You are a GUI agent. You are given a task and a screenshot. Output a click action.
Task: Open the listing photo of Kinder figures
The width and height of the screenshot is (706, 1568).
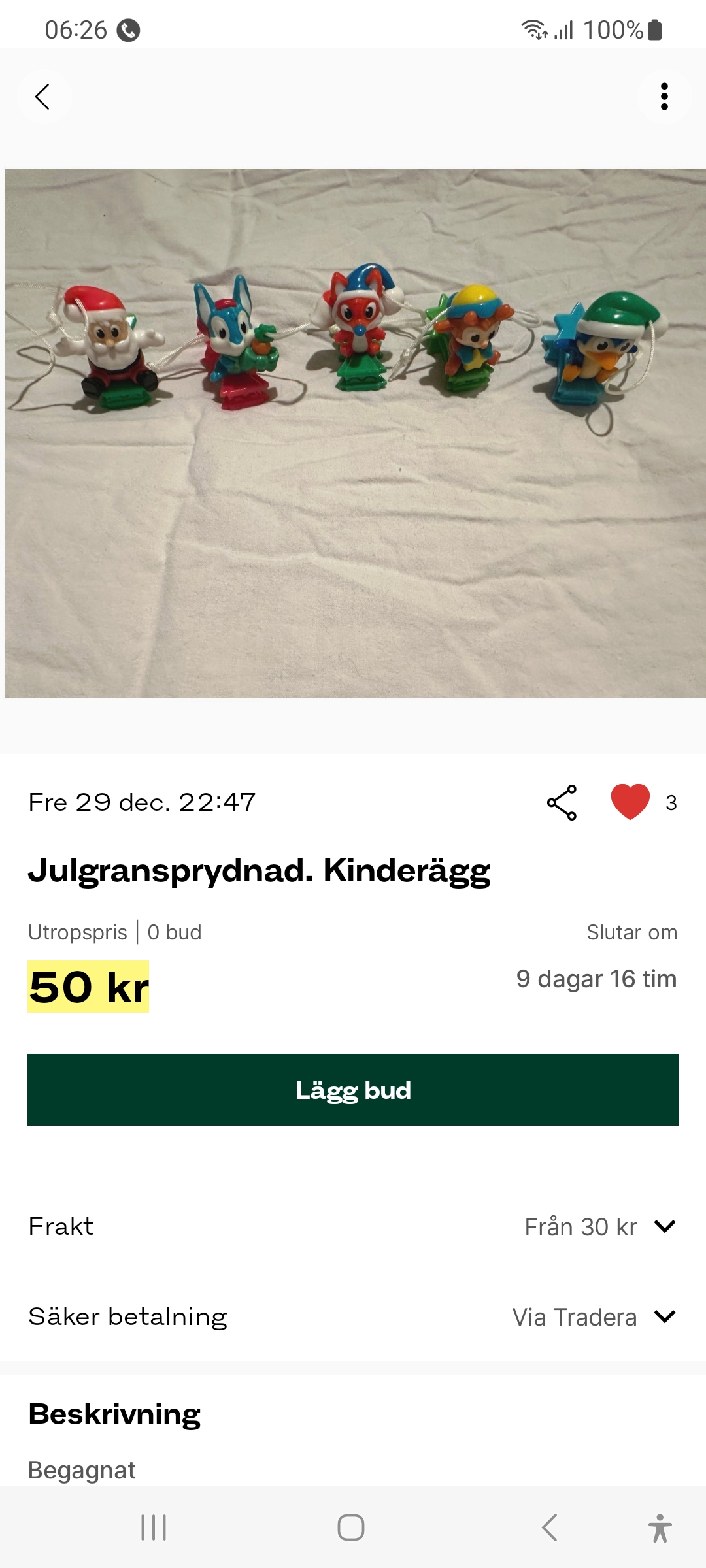(x=354, y=433)
